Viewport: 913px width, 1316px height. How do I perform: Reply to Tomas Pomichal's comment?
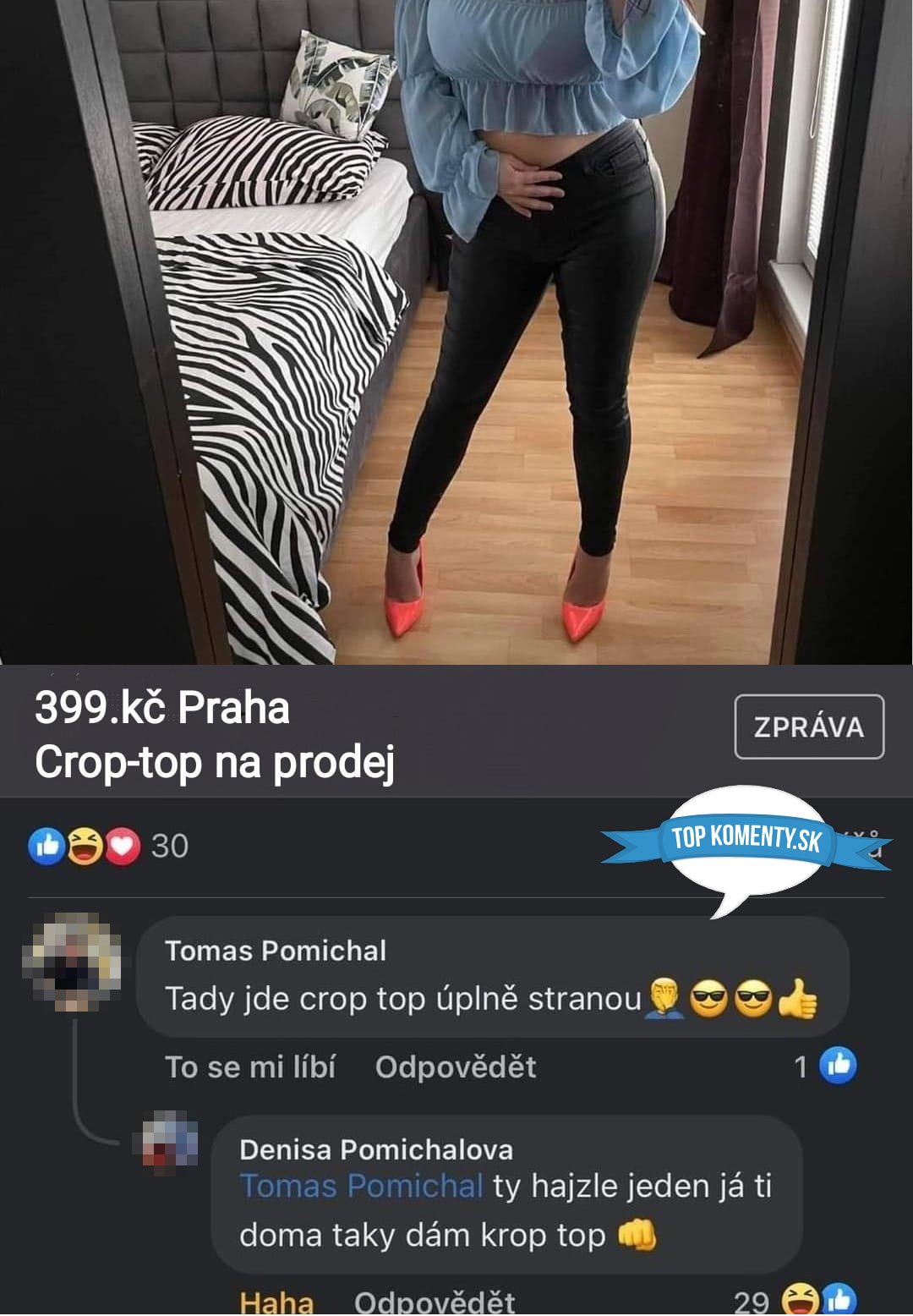pyautogui.click(x=456, y=1067)
